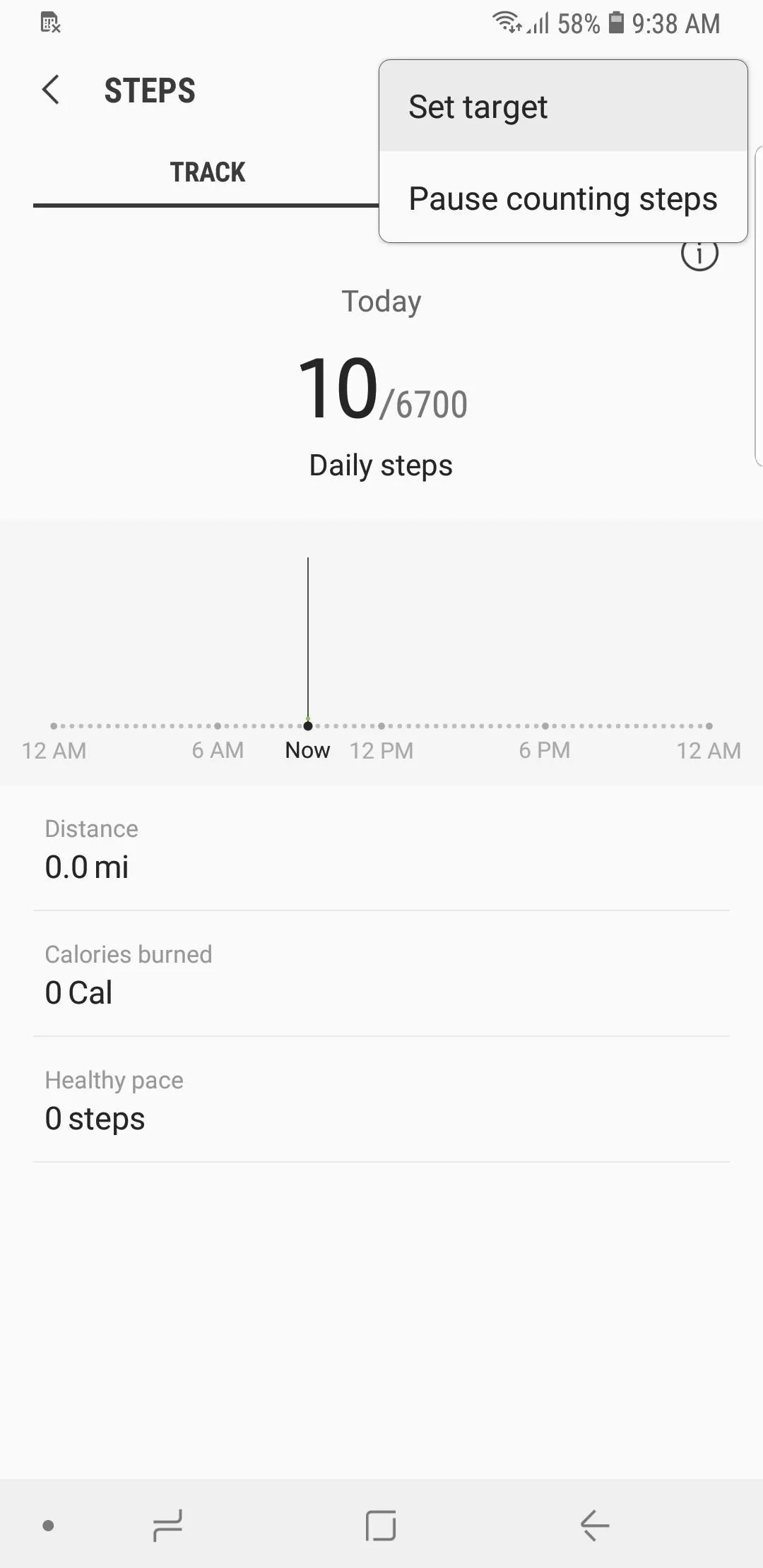Open the info icon for steps
The height and width of the screenshot is (1568, 763).
[x=699, y=254]
